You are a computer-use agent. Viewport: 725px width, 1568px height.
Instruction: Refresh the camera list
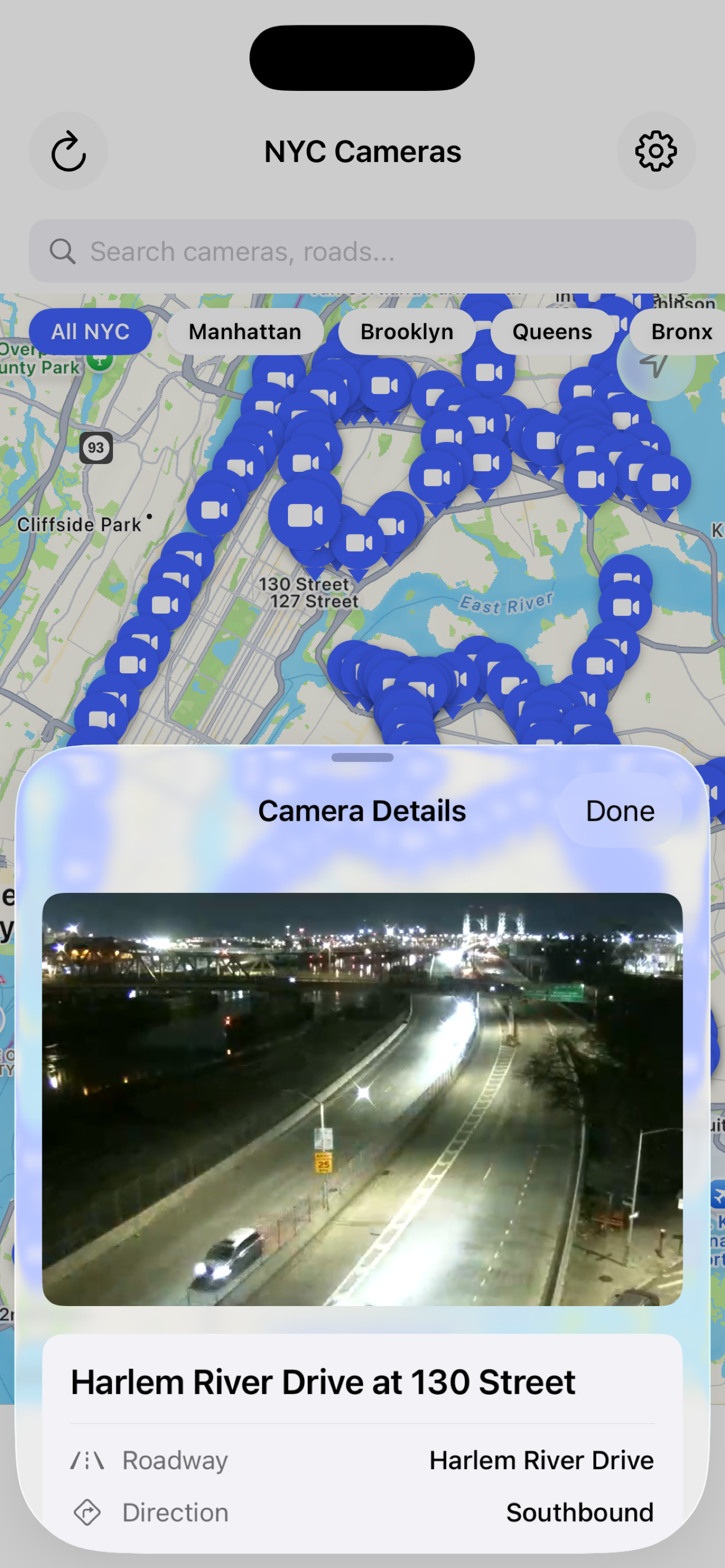click(68, 151)
